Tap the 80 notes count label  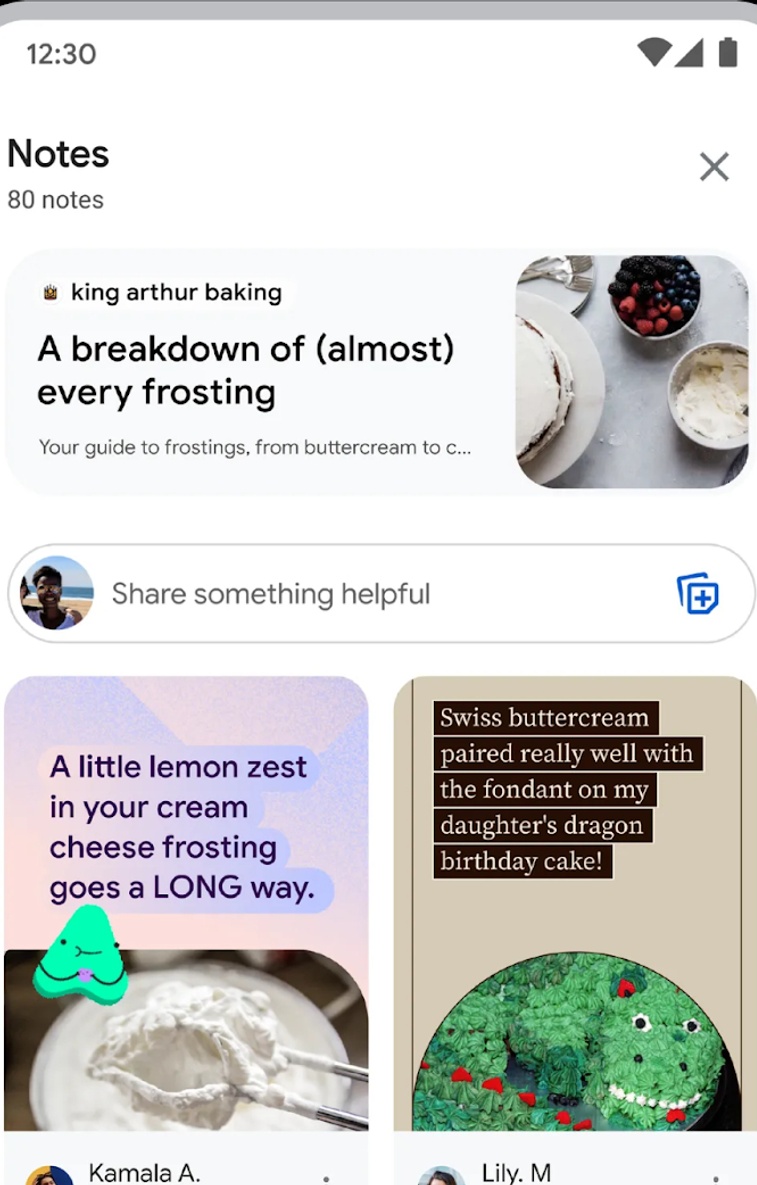coord(54,200)
